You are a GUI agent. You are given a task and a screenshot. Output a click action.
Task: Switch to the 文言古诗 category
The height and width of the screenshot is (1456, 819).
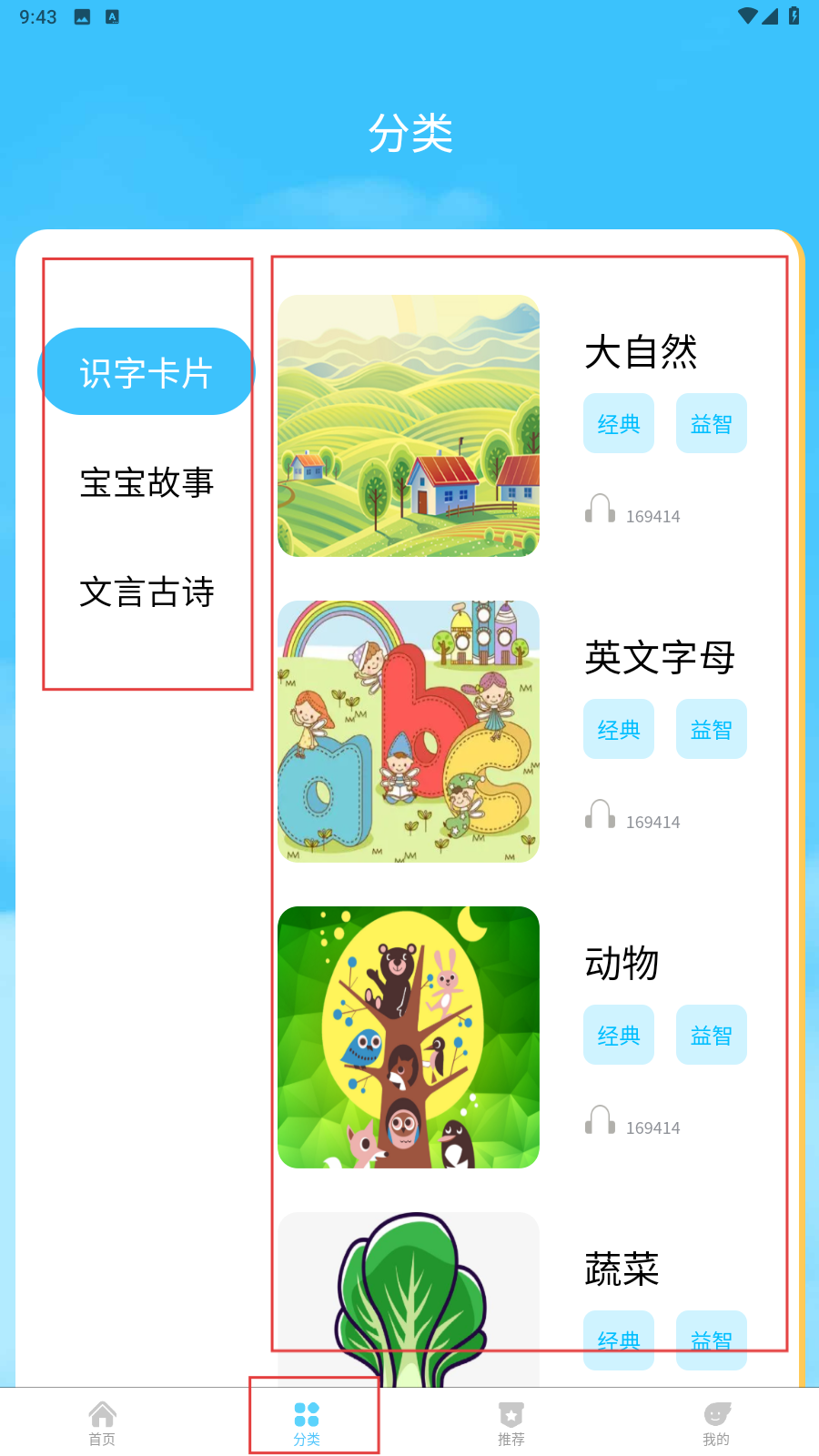(x=147, y=592)
